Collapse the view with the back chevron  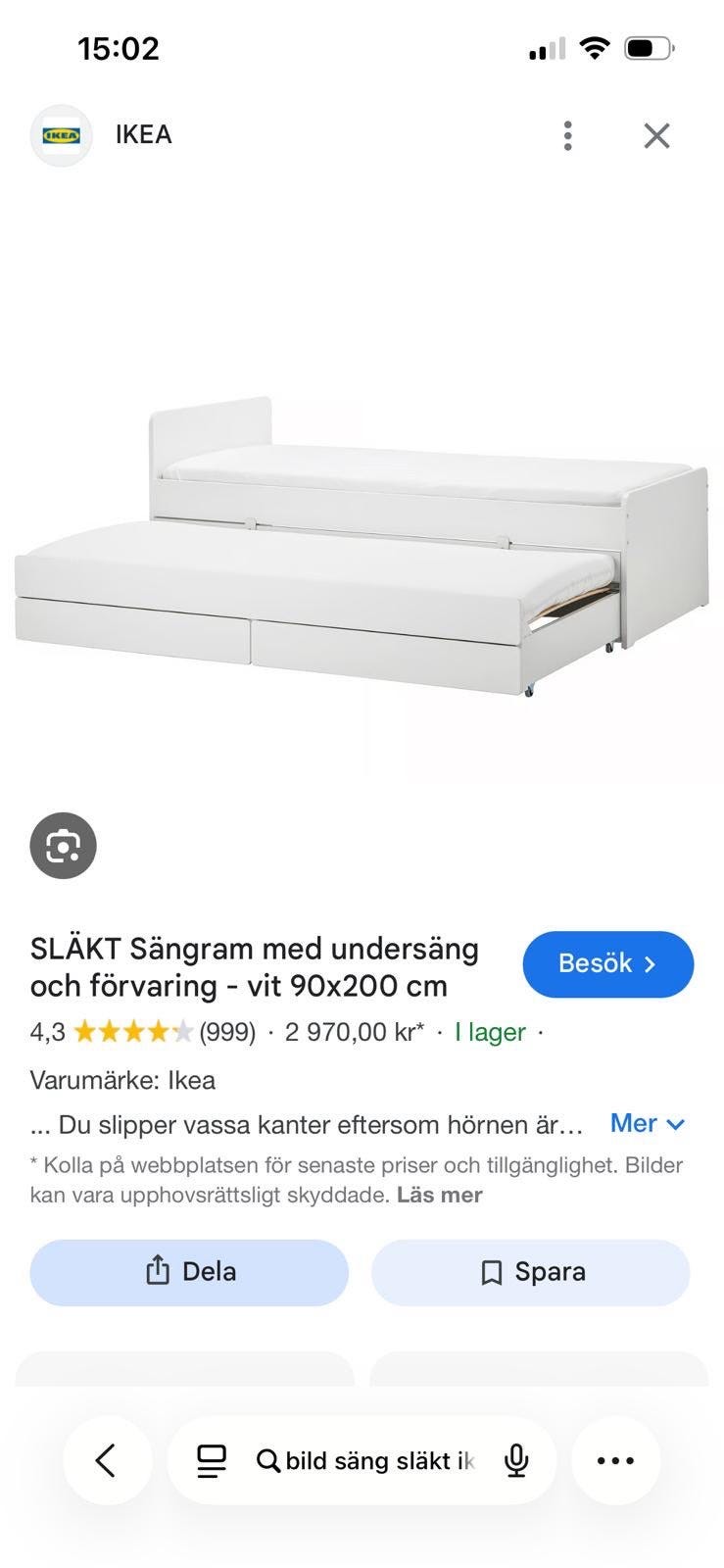[108, 1459]
